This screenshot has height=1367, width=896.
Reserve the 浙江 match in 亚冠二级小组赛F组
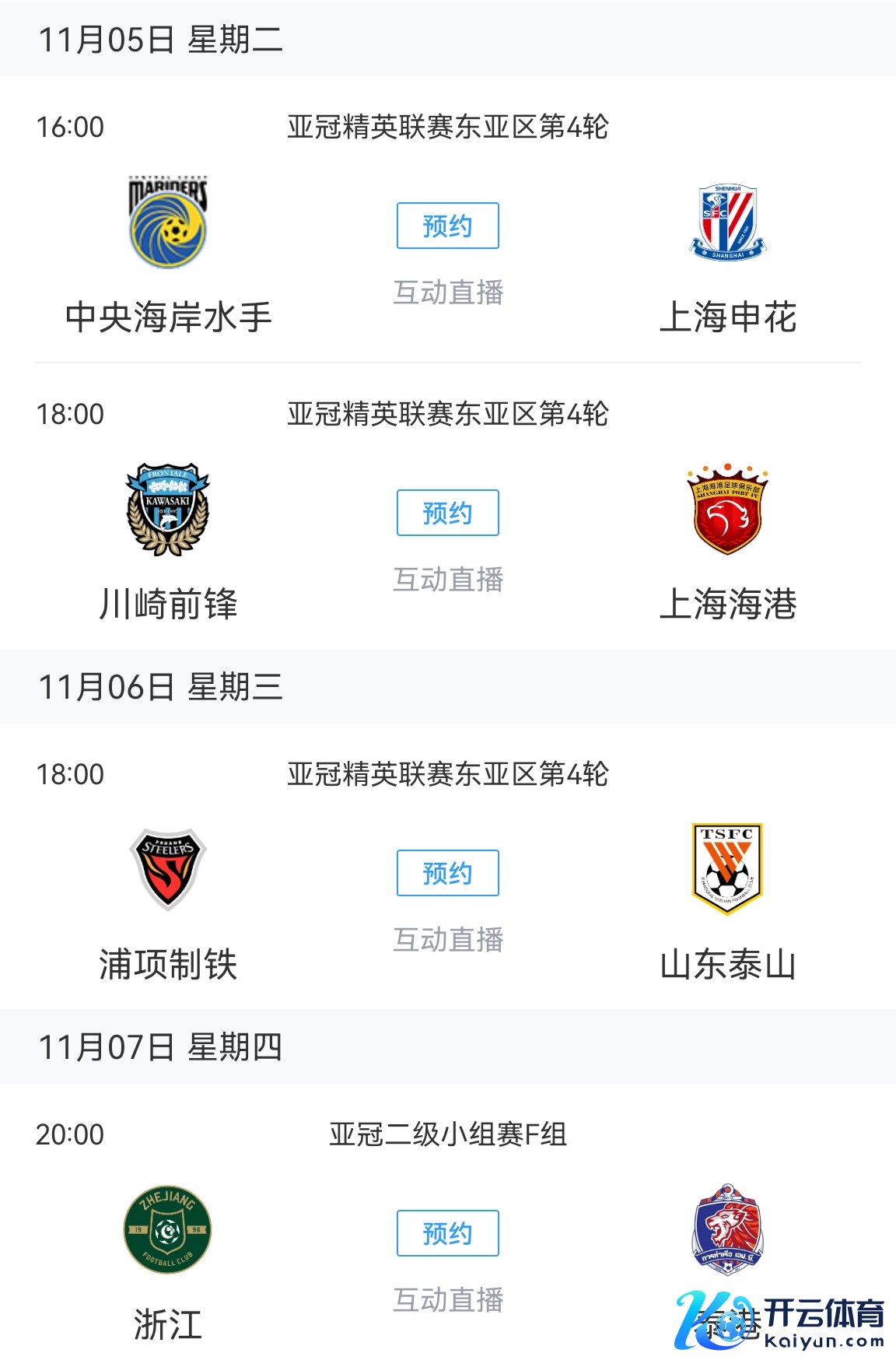(447, 1233)
